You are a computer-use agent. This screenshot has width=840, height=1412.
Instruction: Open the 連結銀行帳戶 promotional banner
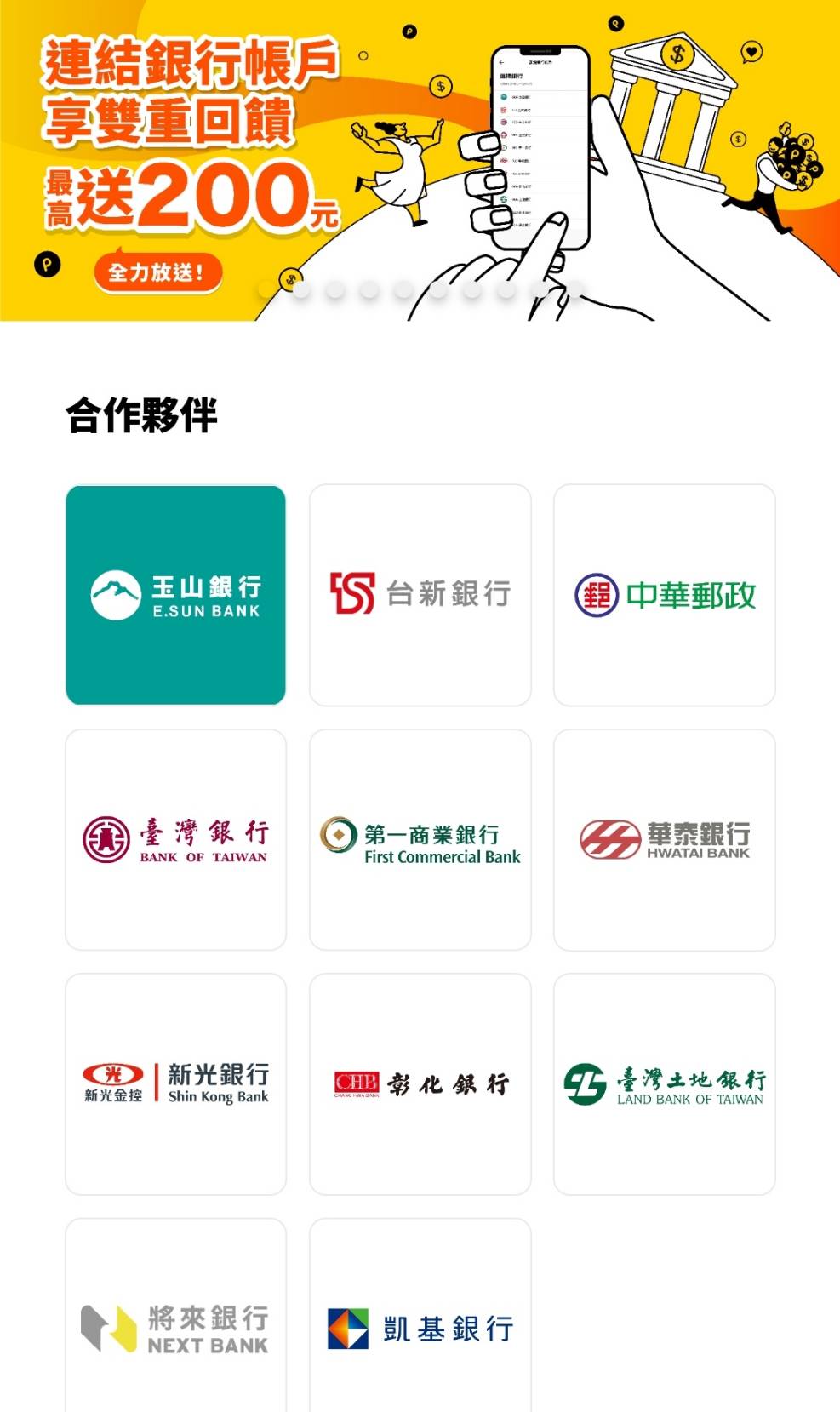[x=420, y=160]
